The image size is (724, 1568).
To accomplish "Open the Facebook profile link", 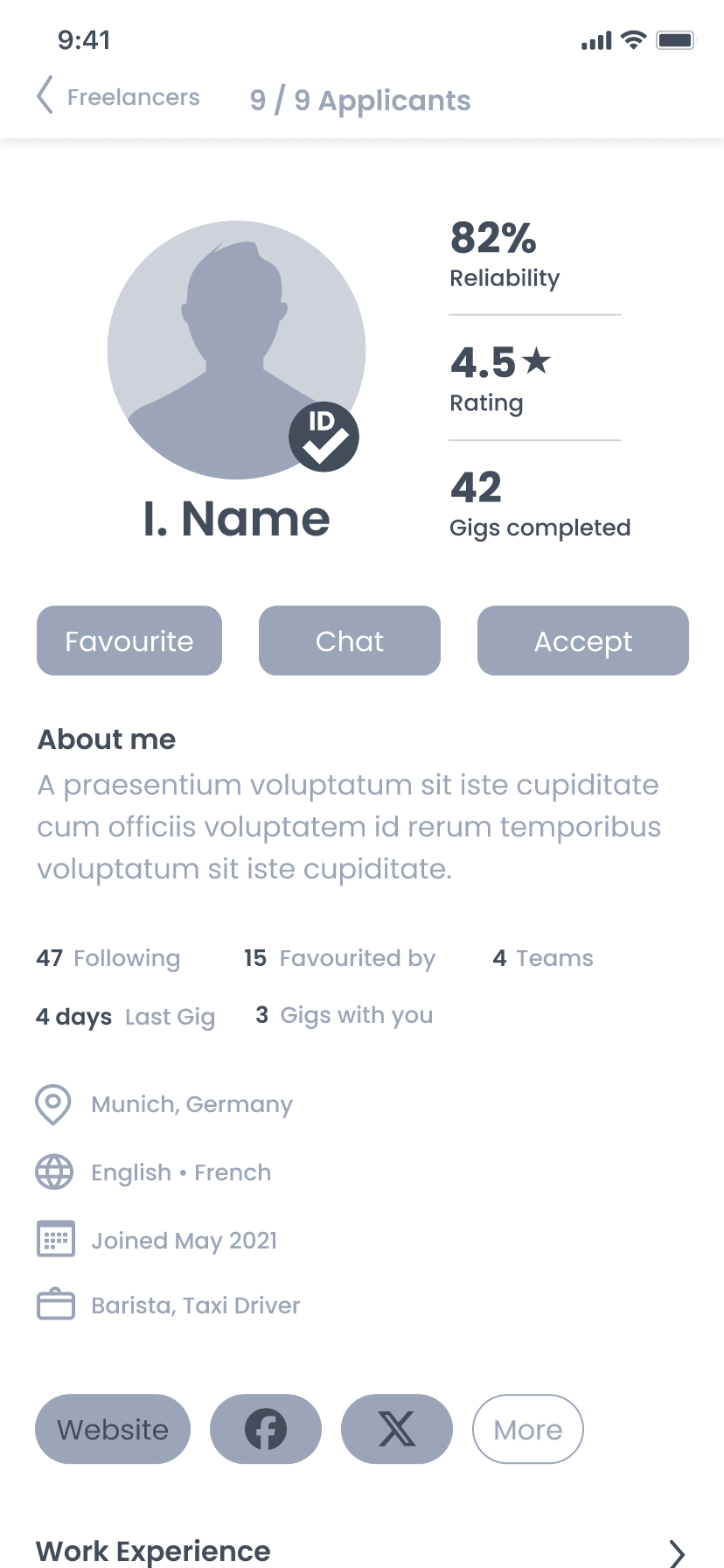I will [266, 1429].
